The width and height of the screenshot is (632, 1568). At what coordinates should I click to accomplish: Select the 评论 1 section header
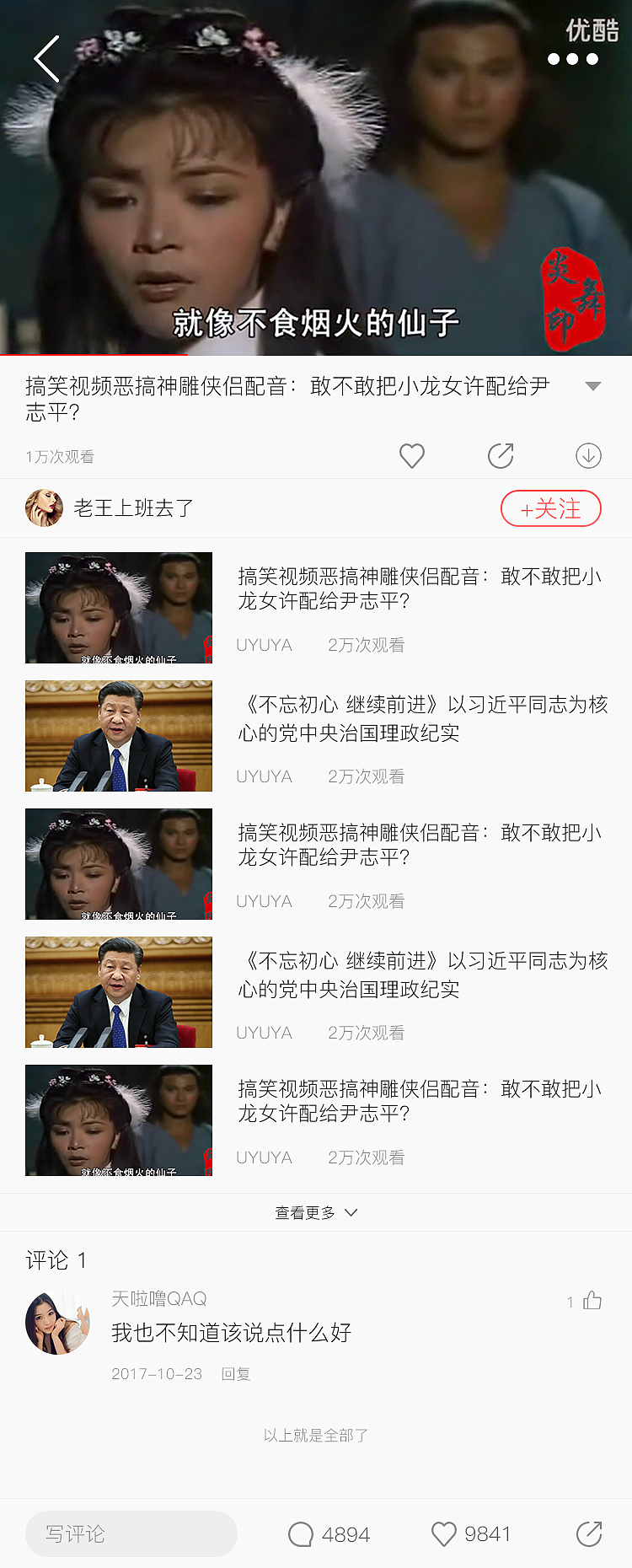point(57,1261)
